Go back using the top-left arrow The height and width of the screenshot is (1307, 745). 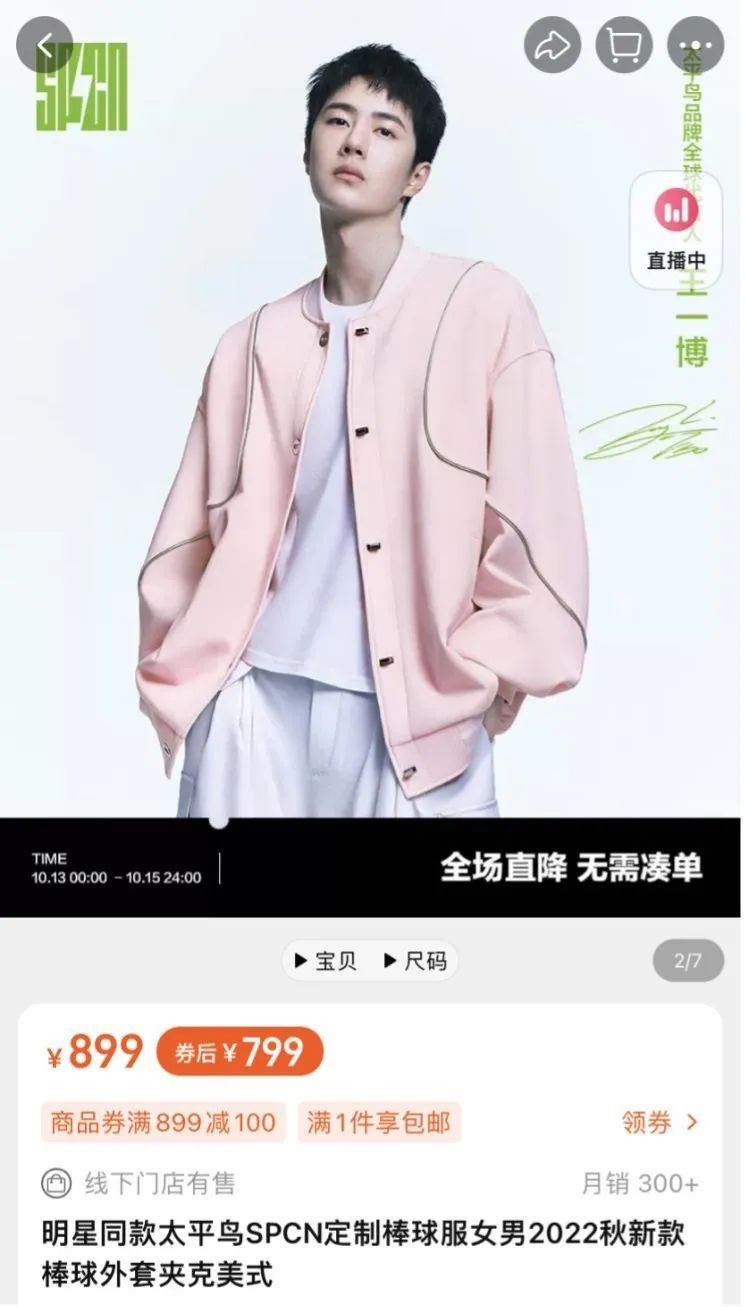point(44,44)
